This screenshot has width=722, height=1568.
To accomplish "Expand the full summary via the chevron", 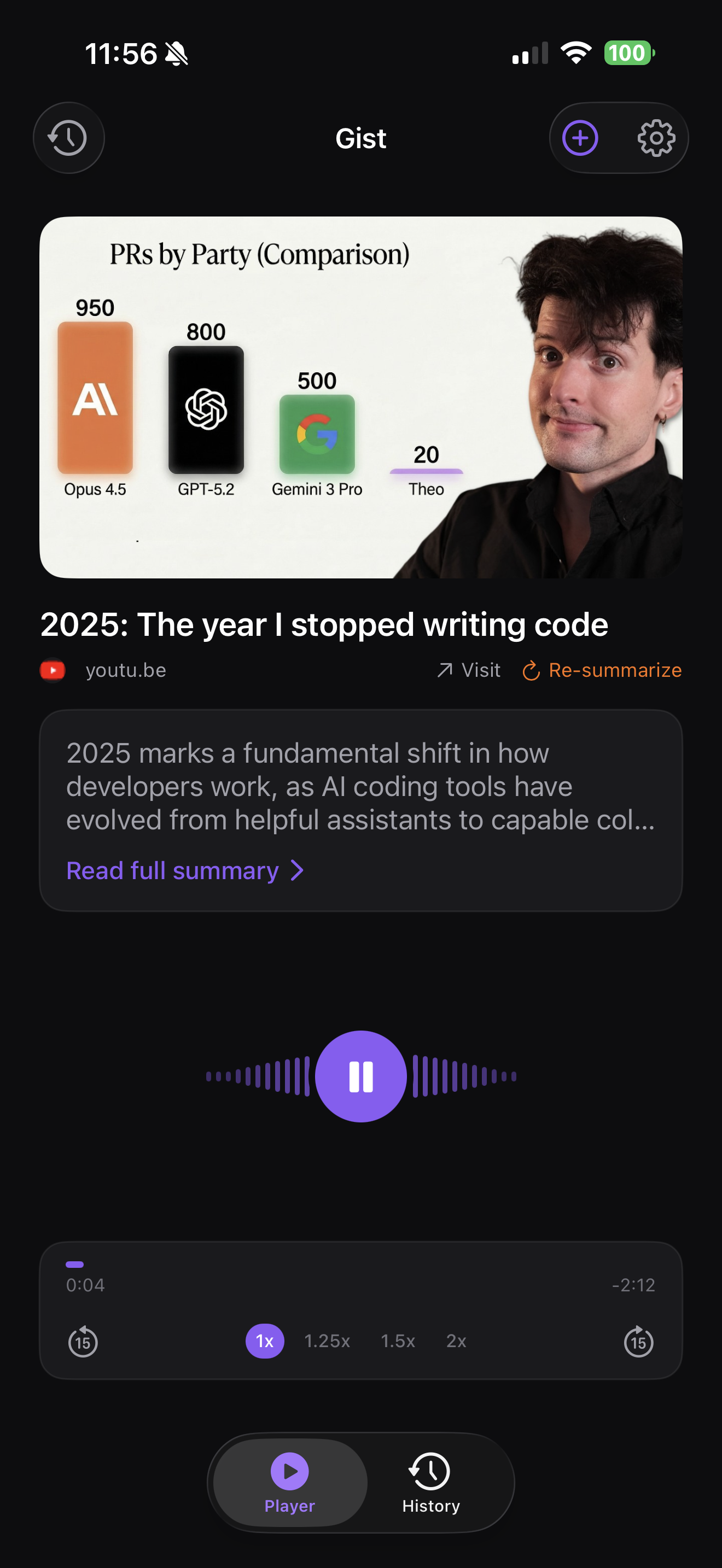I will 296,870.
